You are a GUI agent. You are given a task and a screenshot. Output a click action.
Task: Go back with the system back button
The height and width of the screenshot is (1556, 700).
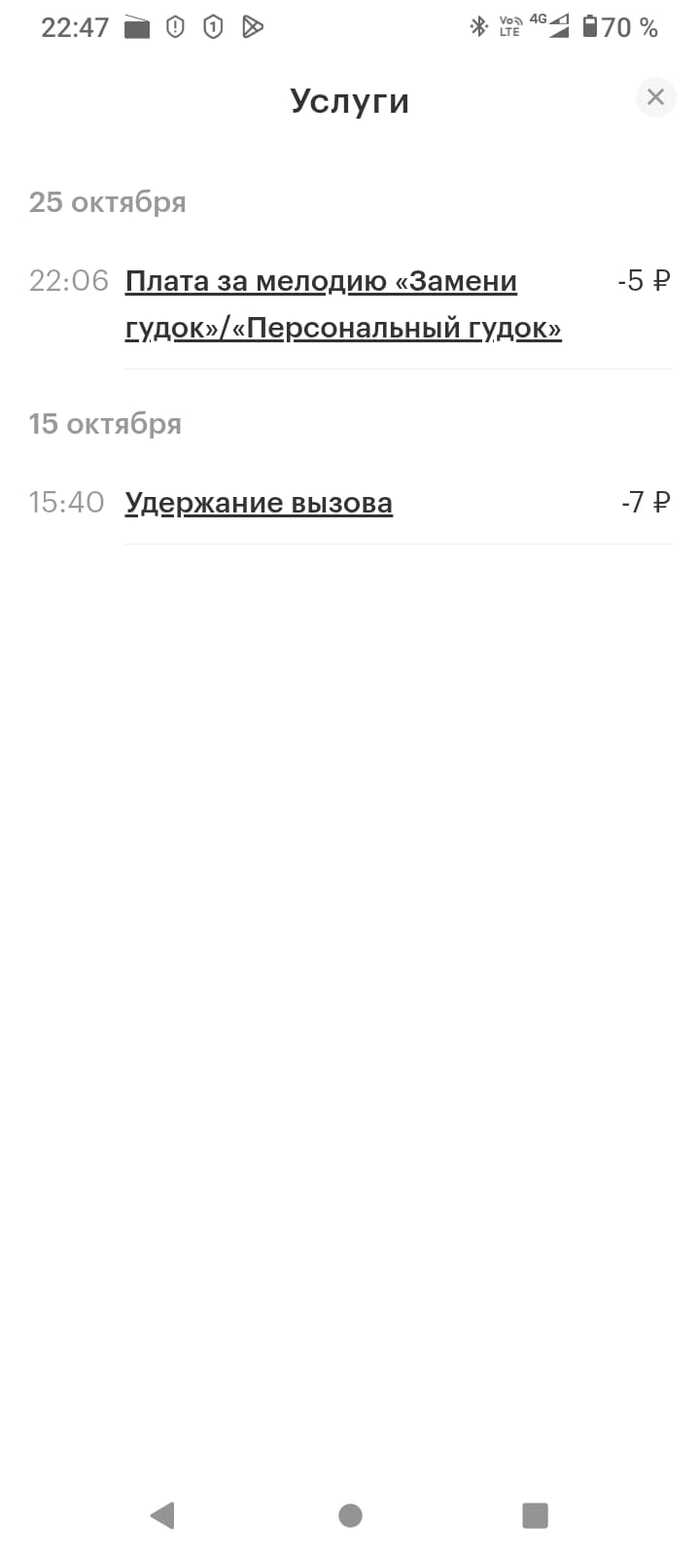(162, 1515)
